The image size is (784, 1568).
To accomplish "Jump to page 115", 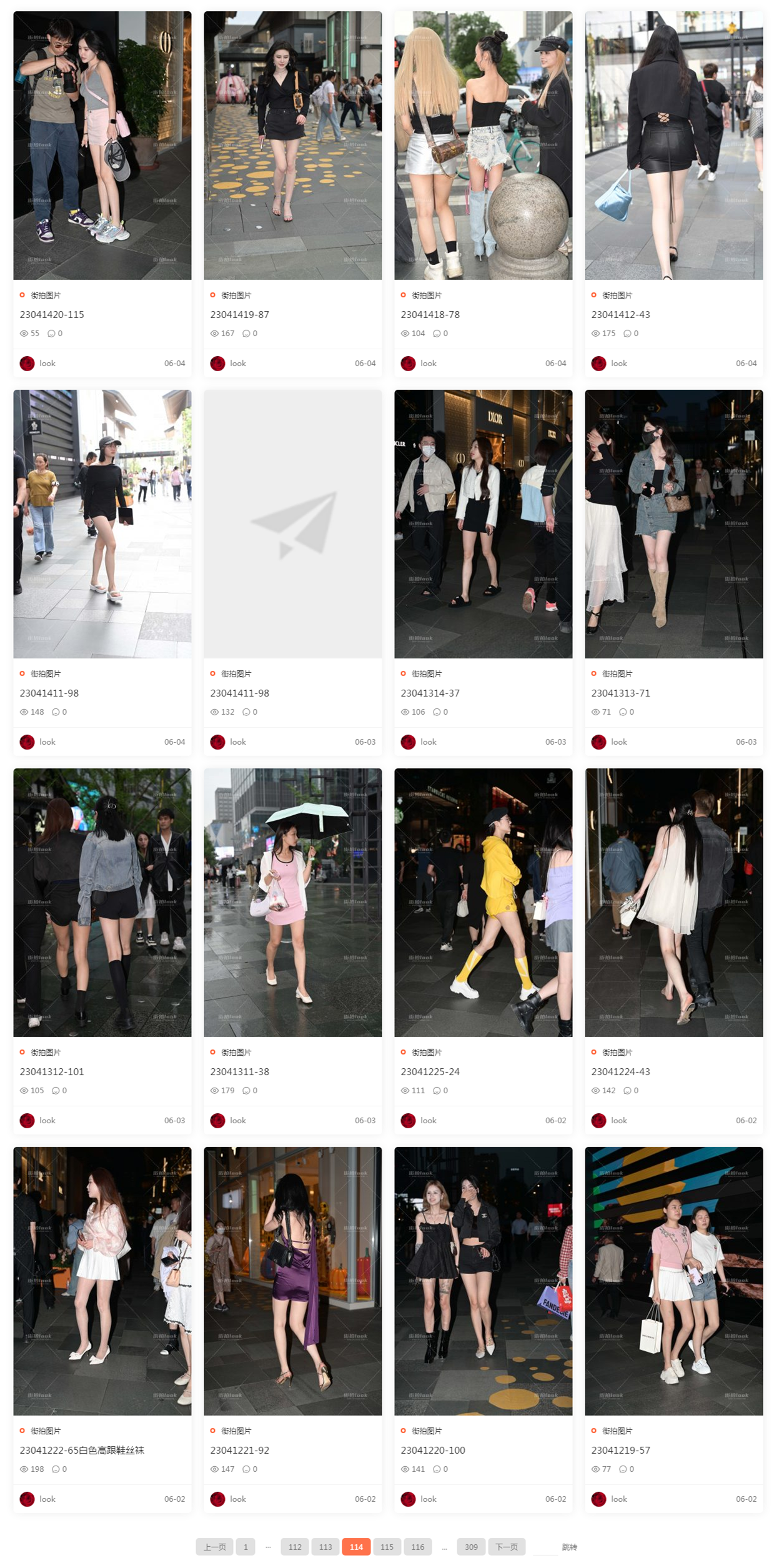I will (387, 1547).
